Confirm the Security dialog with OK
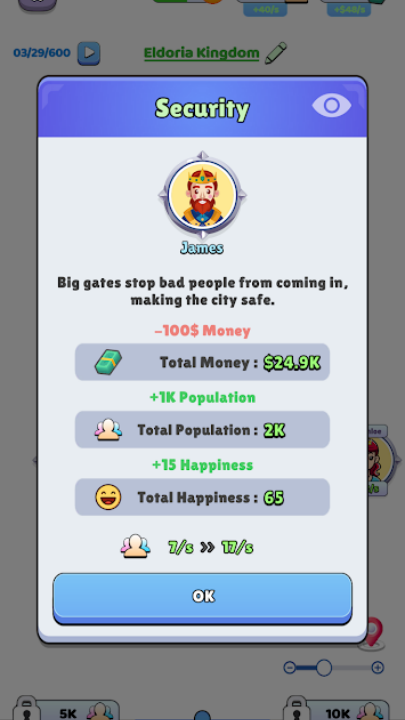The height and width of the screenshot is (720, 405). 202,598
